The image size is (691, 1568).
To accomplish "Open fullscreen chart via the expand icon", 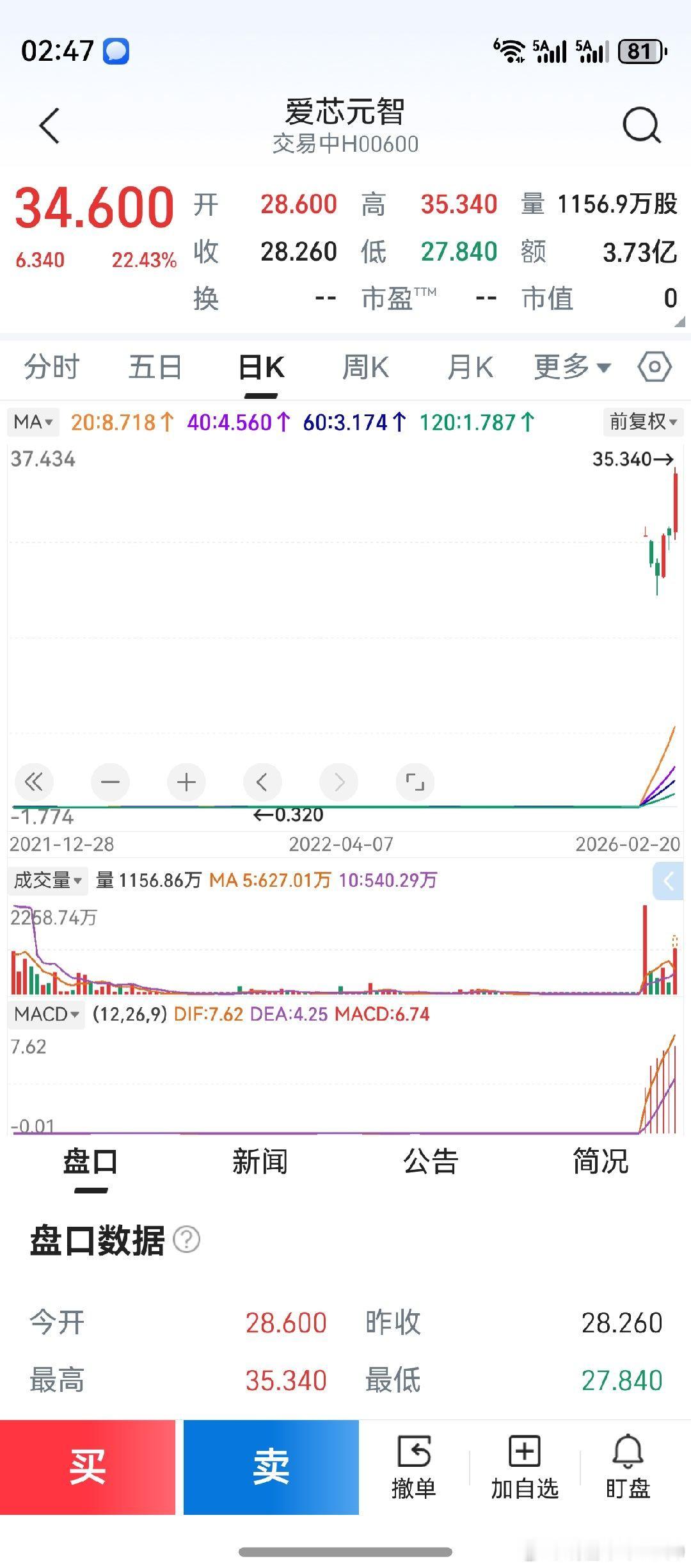I will click(415, 782).
